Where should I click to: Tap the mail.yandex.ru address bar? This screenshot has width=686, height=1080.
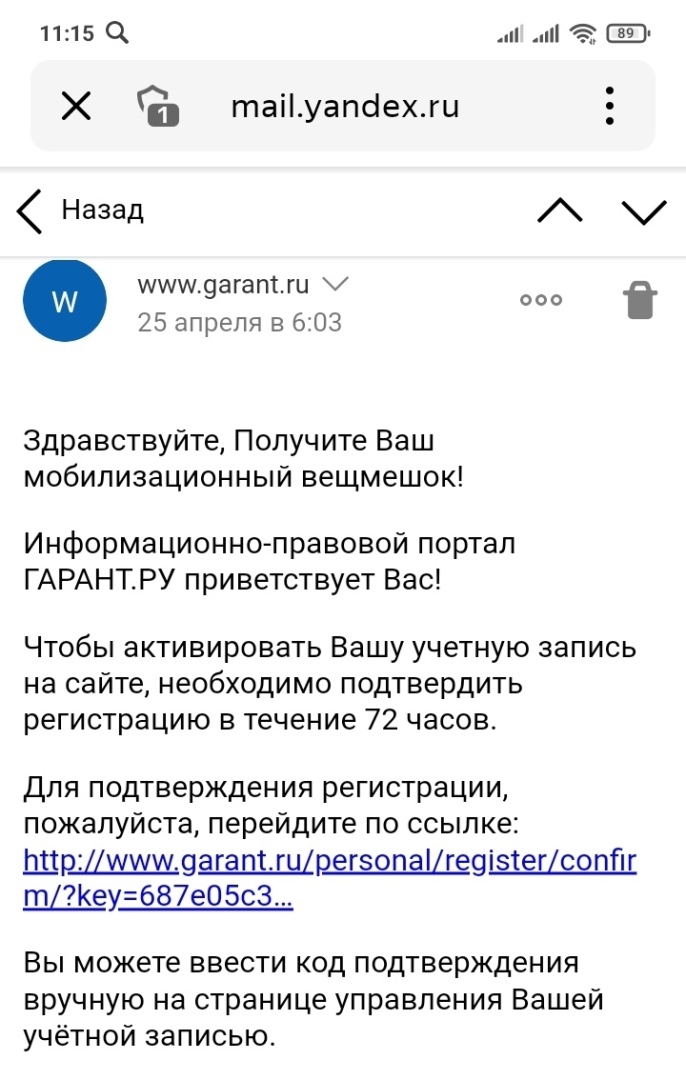click(x=345, y=106)
